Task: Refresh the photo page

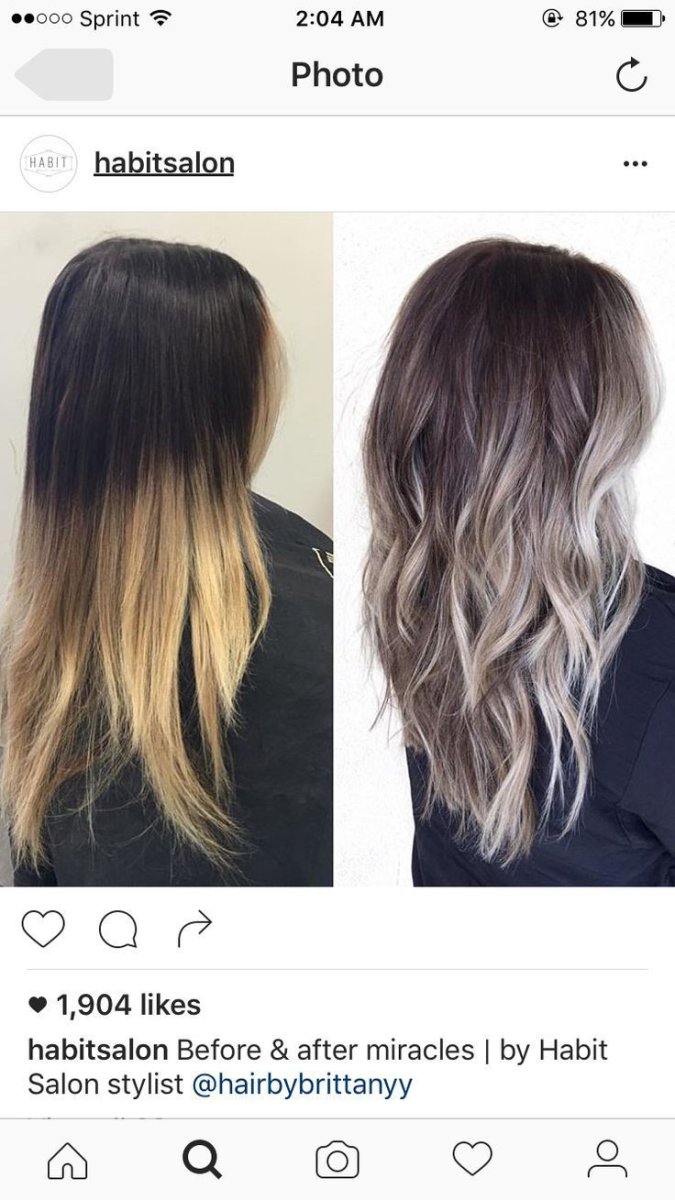Action: click(x=631, y=76)
